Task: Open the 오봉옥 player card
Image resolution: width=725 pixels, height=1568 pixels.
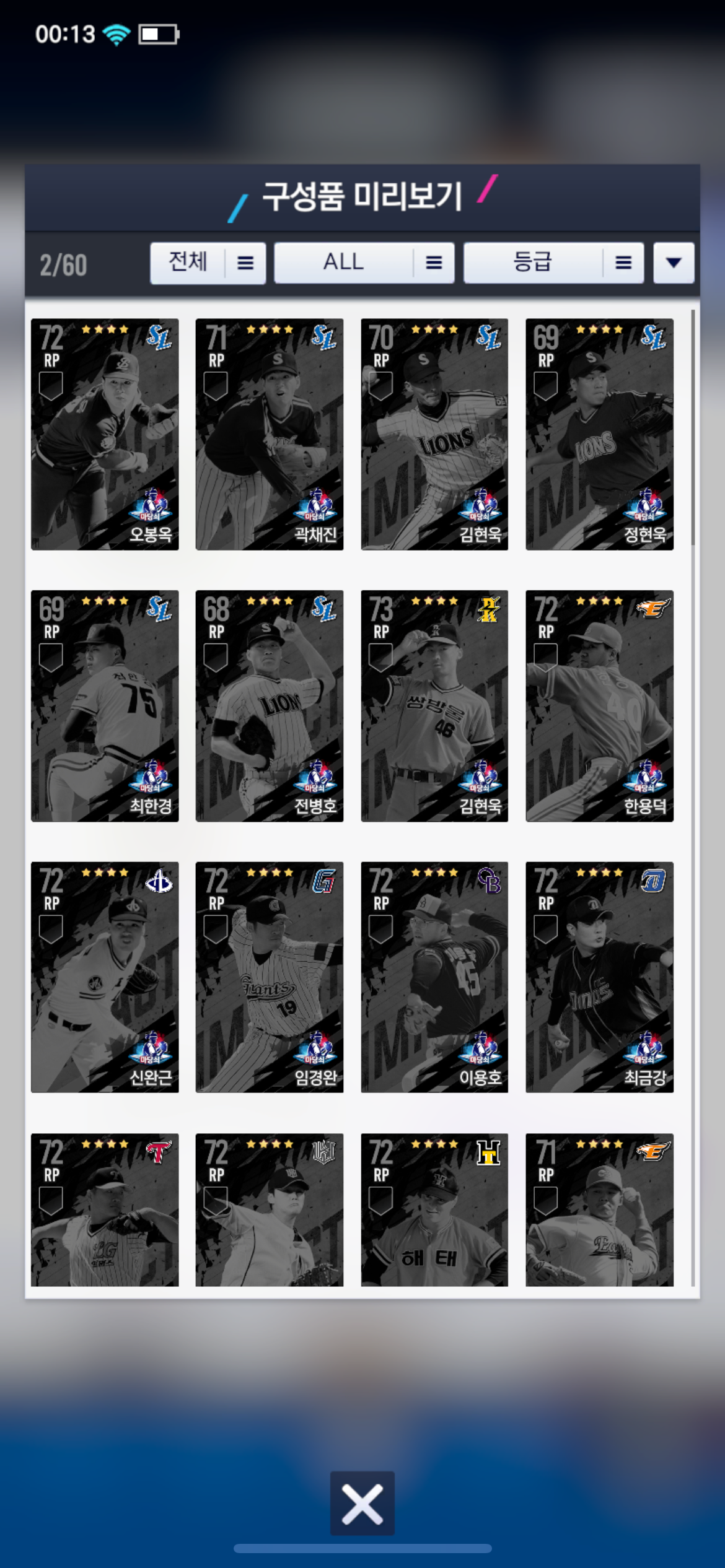Action: coord(105,434)
